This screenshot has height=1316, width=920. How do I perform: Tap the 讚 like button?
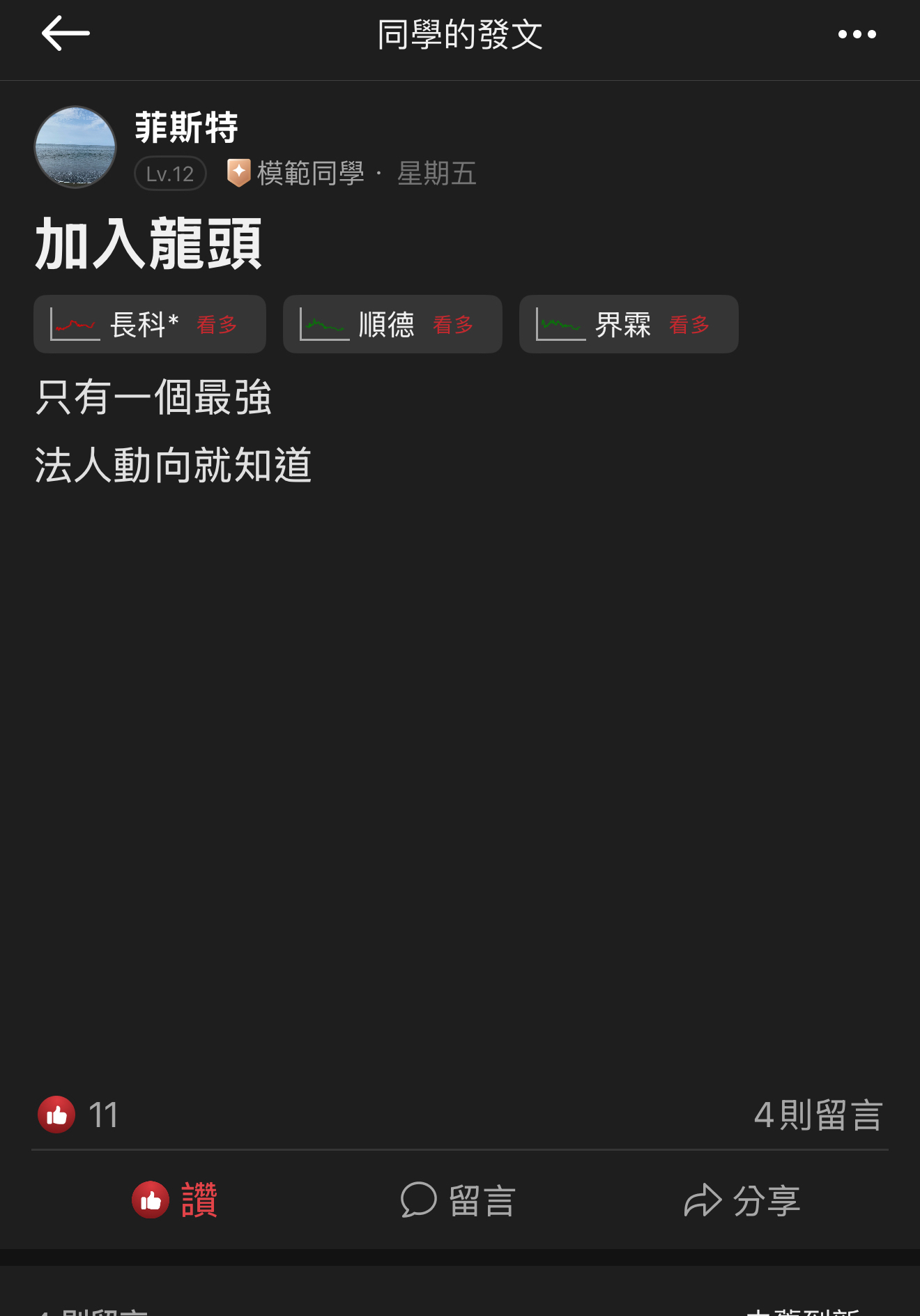coord(175,1200)
